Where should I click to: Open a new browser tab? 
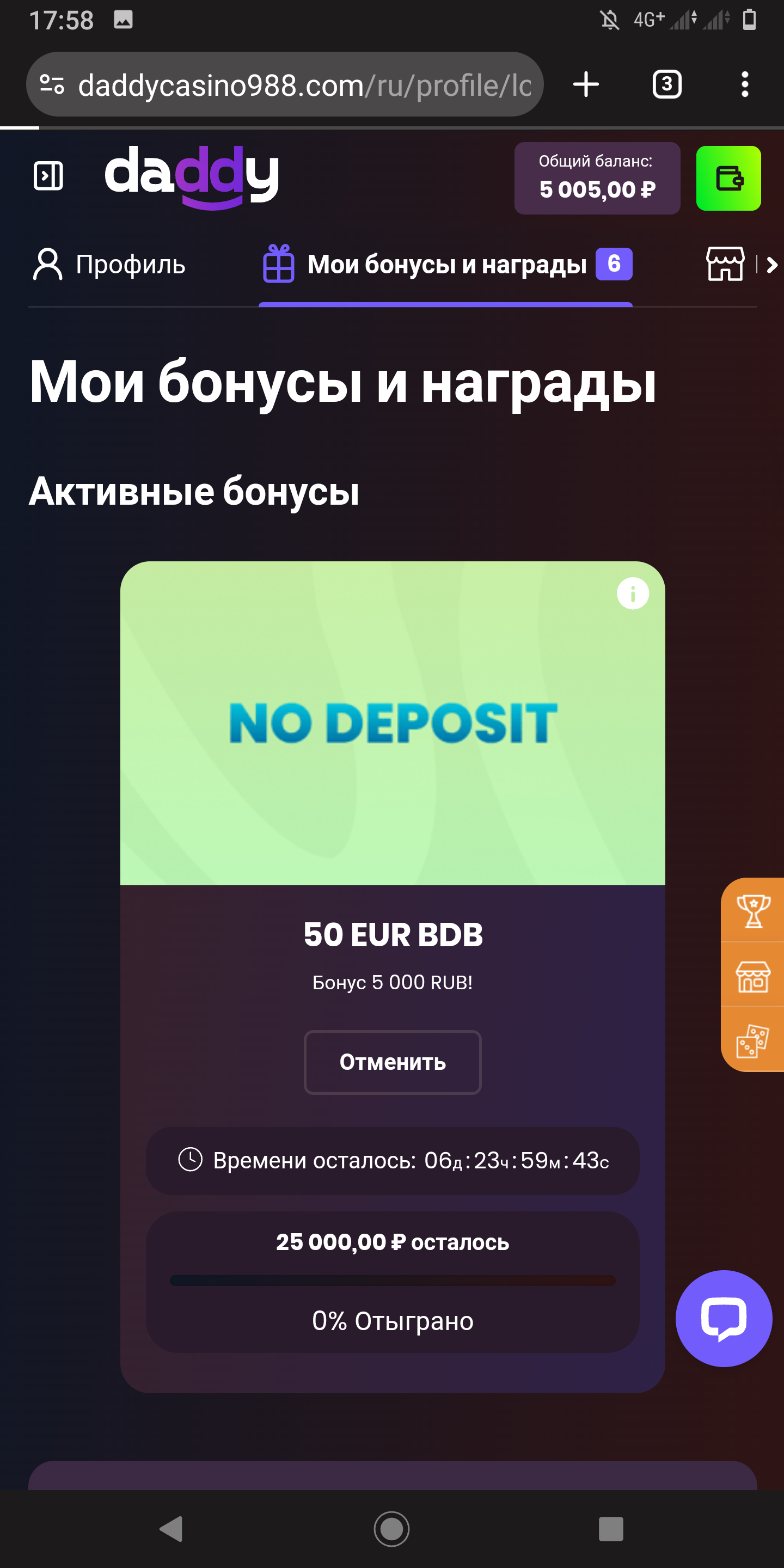pyautogui.click(x=586, y=84)
